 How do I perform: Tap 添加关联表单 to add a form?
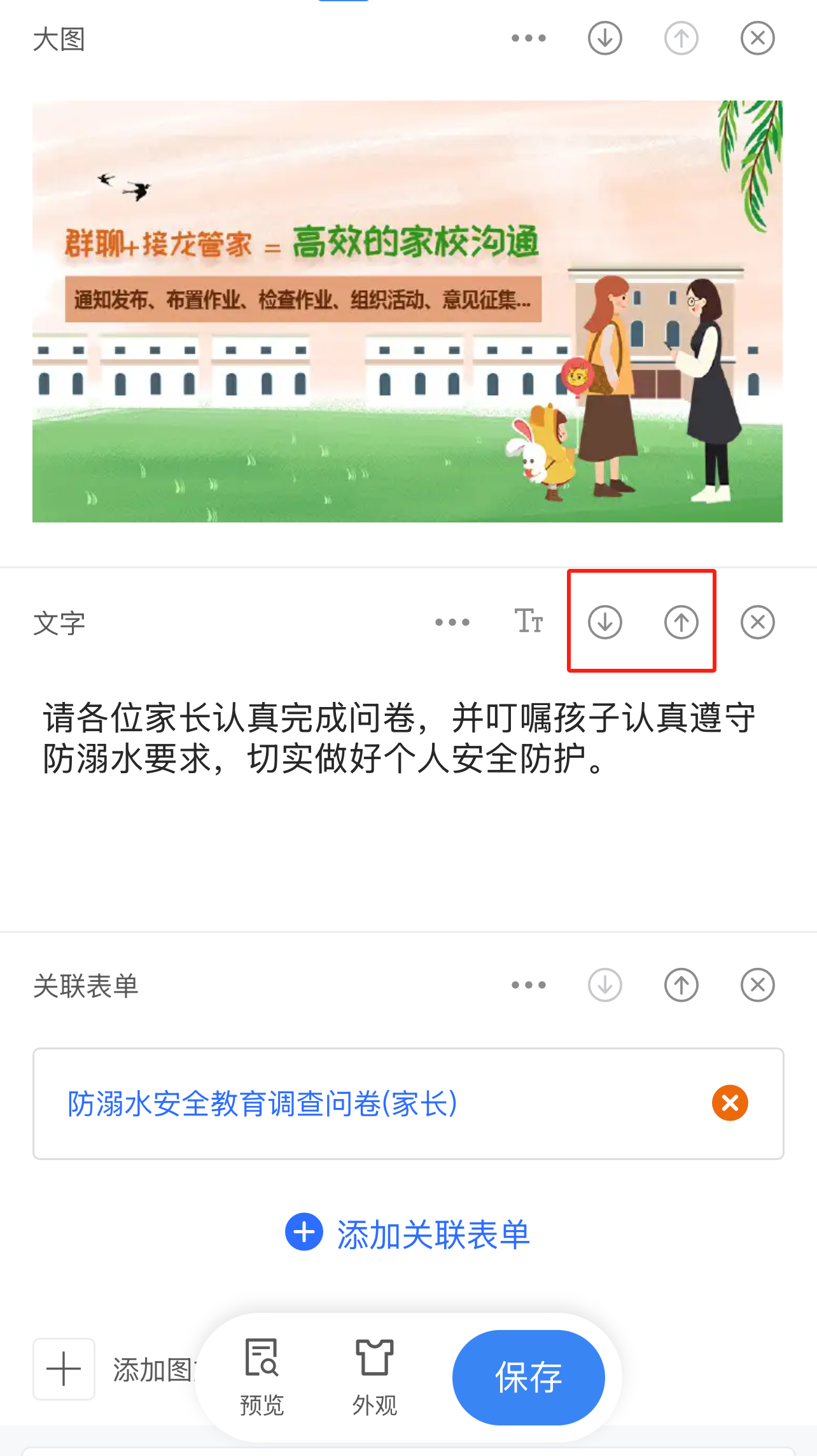tap(407, 1233)
